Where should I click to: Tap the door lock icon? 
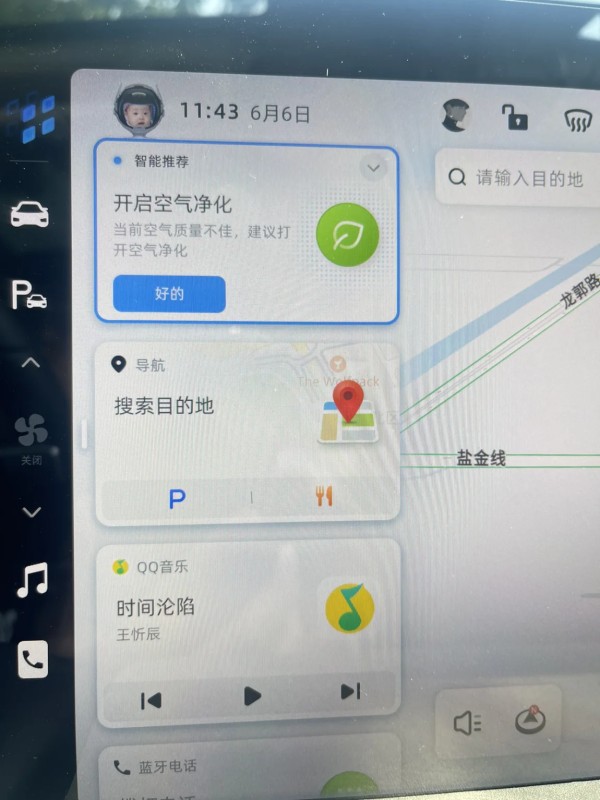[x=514, y=118]
